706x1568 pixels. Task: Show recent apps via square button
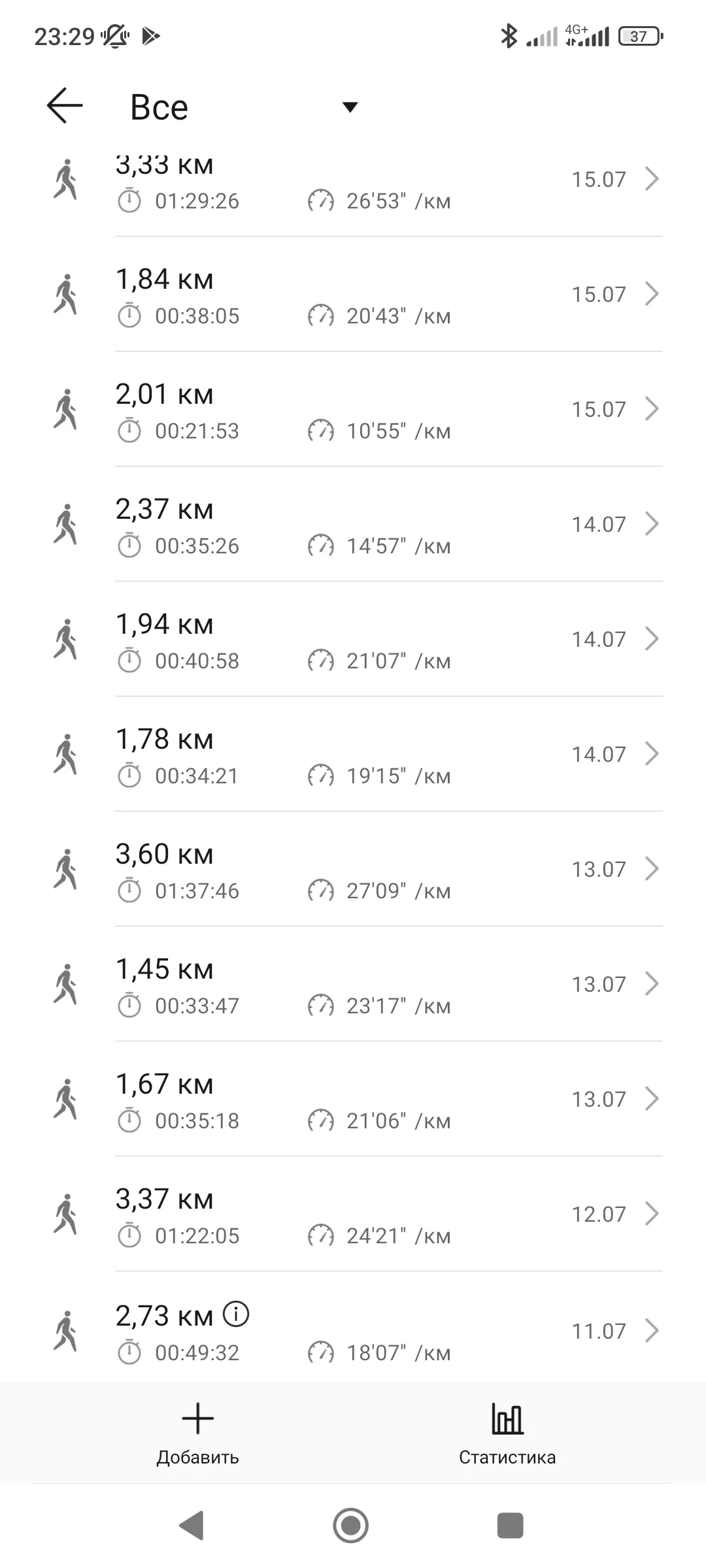tap(510, 1526)
